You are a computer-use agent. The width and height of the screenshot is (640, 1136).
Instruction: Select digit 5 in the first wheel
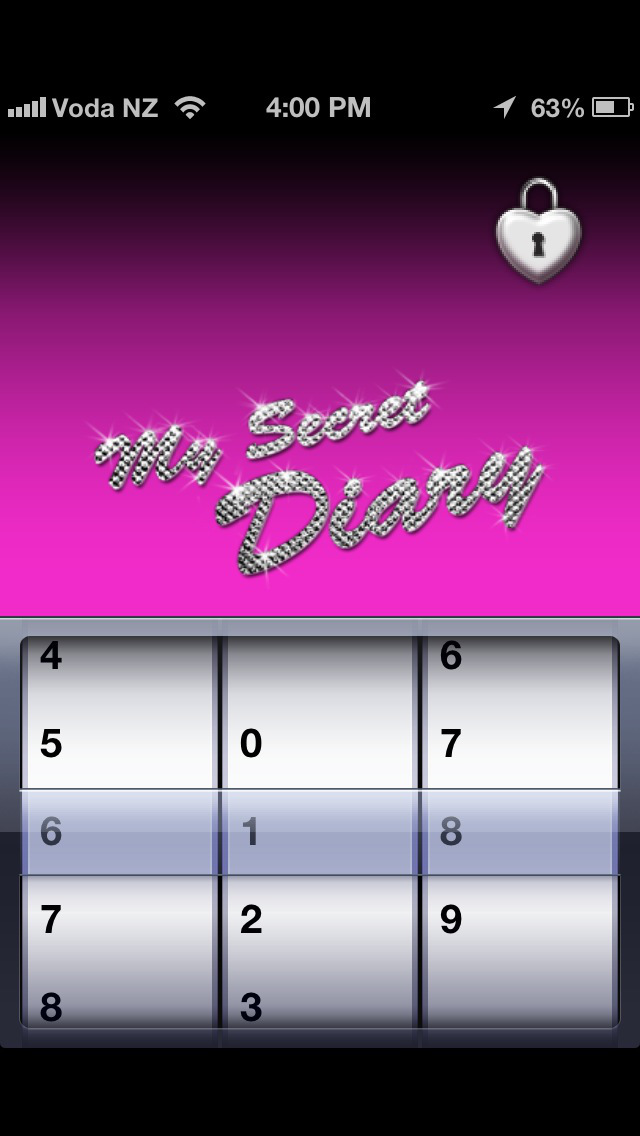(52, 744)
